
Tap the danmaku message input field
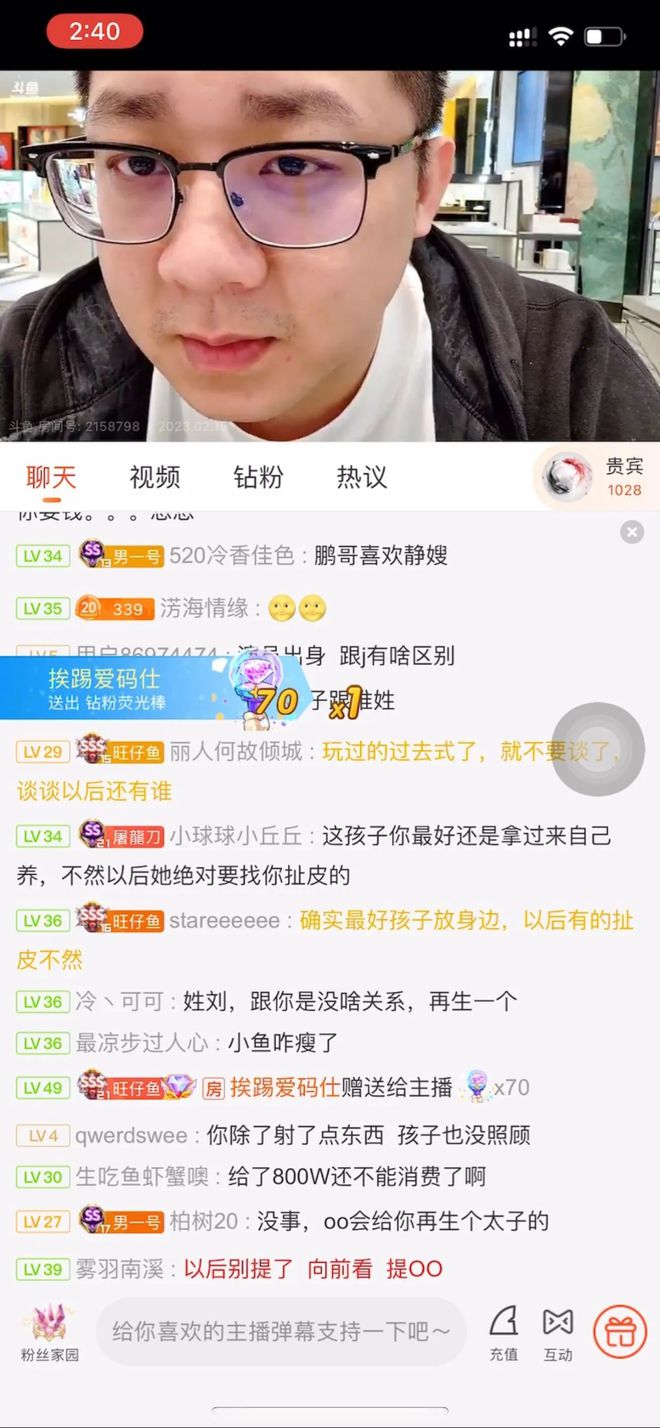click(x=281, y=1331)
